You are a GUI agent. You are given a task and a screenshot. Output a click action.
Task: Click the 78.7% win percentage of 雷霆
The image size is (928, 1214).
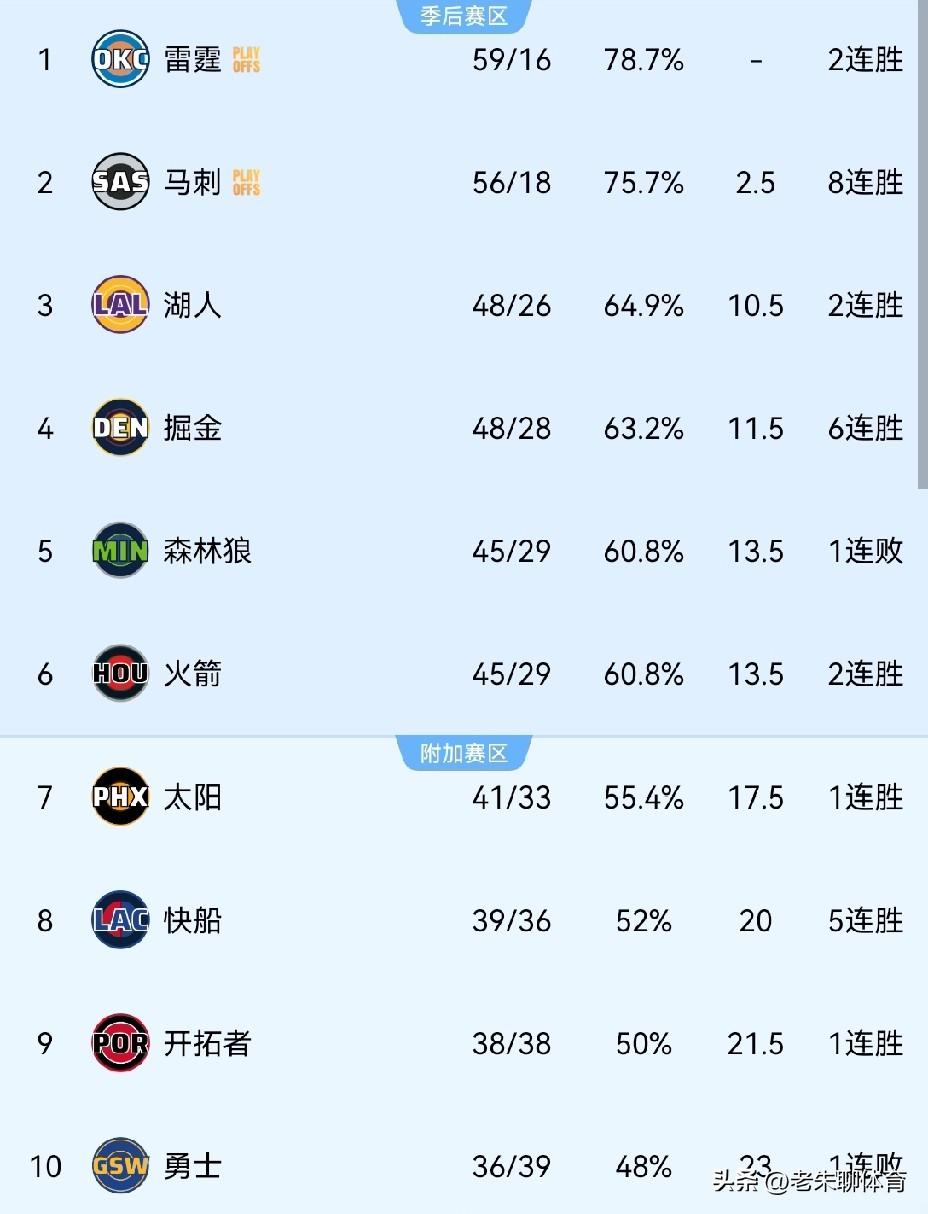[x=643, y=60]
